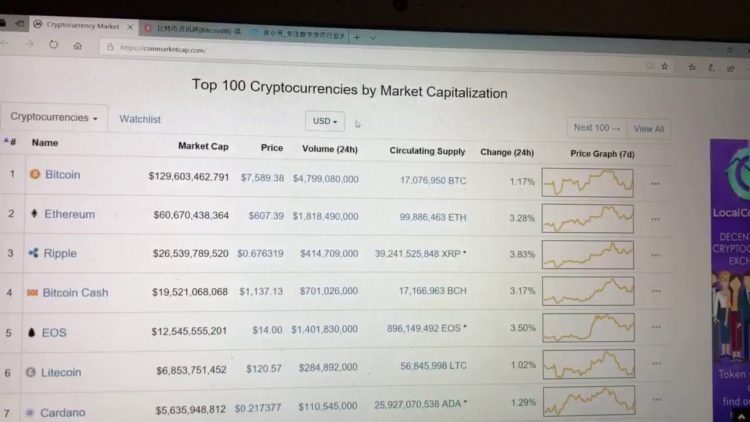Tap the View All button
Image resolution: width=750 pixels, height=422 pixels.
[x=648, y=128]
